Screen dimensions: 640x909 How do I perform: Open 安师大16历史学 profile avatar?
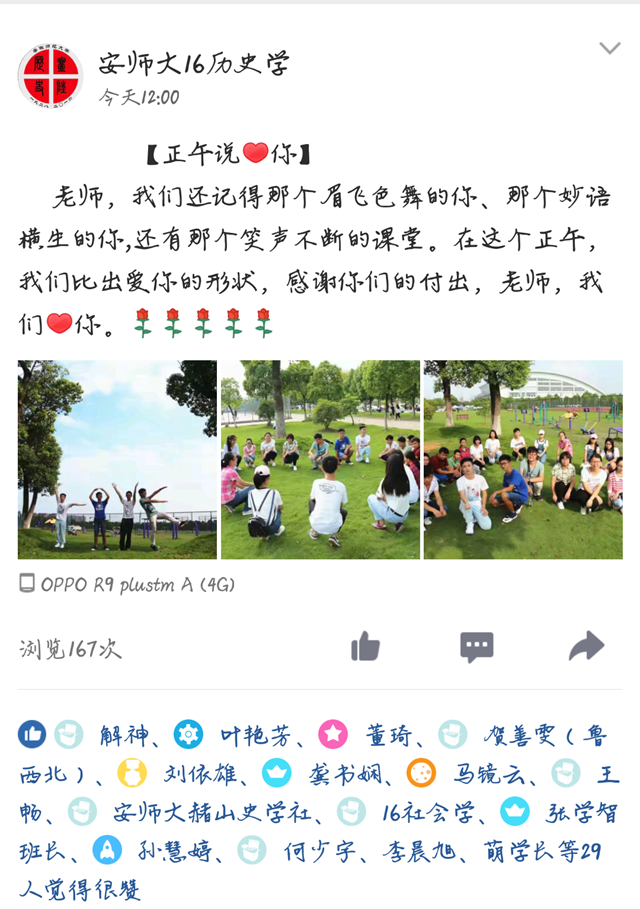pos(50,76)
